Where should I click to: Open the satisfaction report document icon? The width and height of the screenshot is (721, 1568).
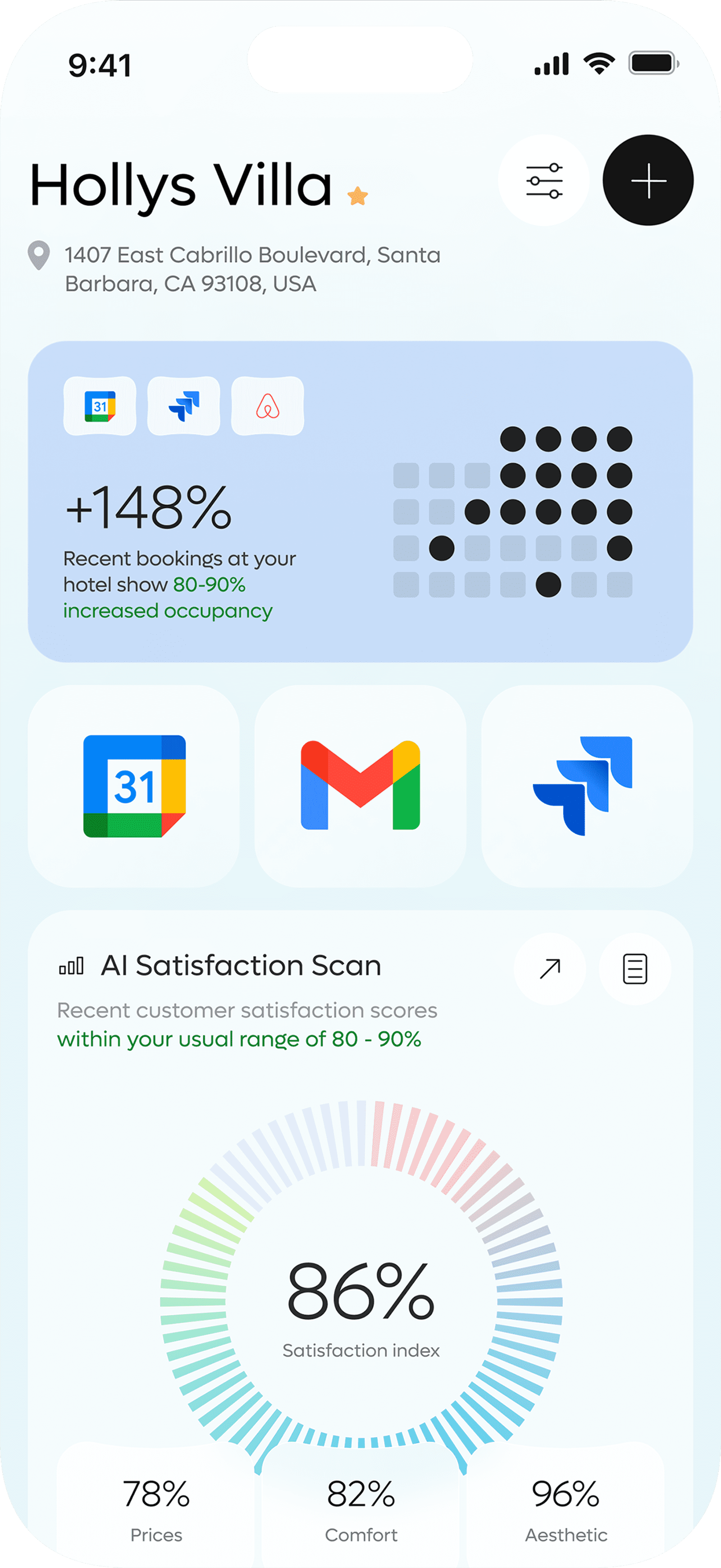[634, 969]
